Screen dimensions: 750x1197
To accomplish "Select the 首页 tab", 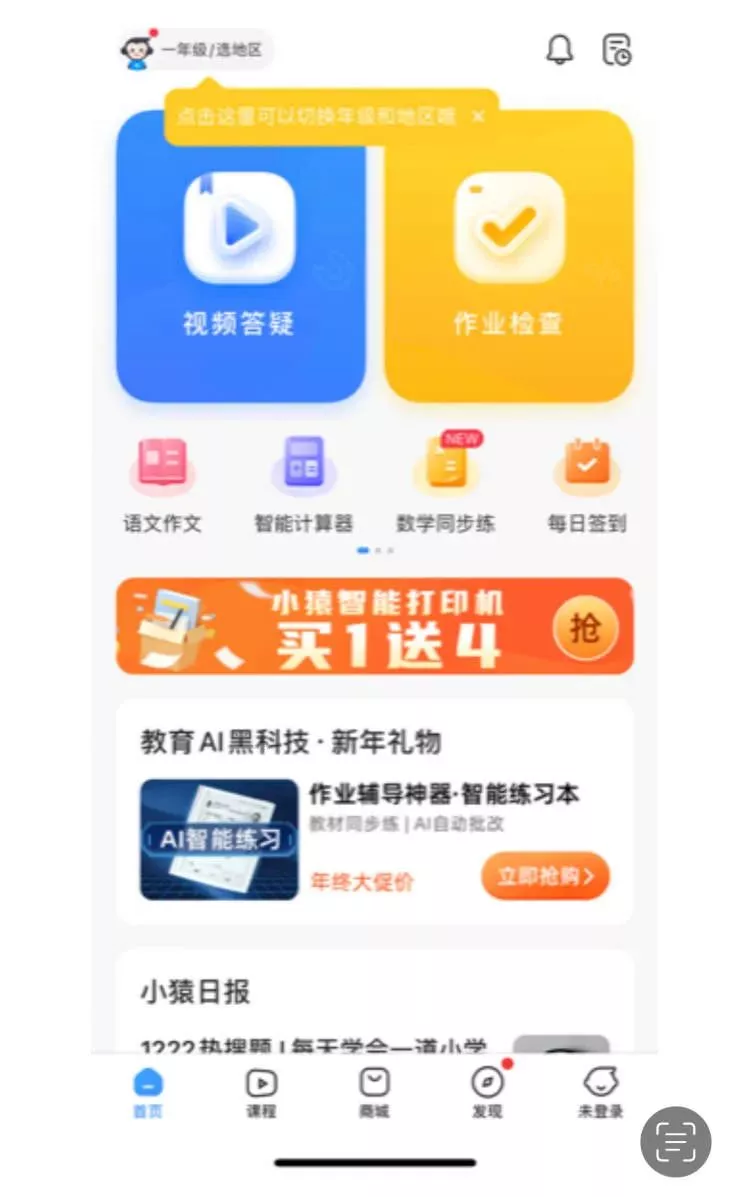I will tap(148, 1091).
